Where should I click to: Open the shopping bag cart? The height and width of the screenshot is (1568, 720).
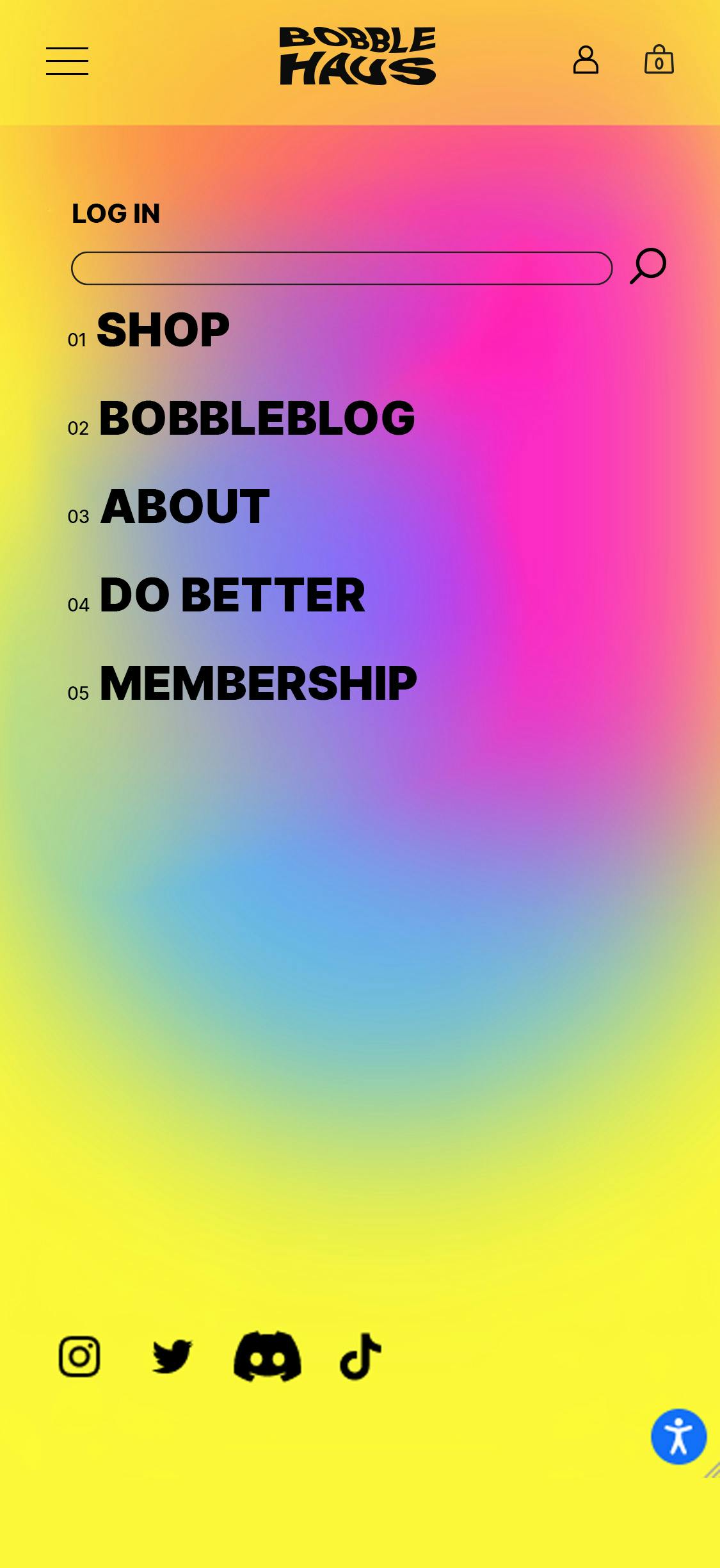tap(659, 60)
